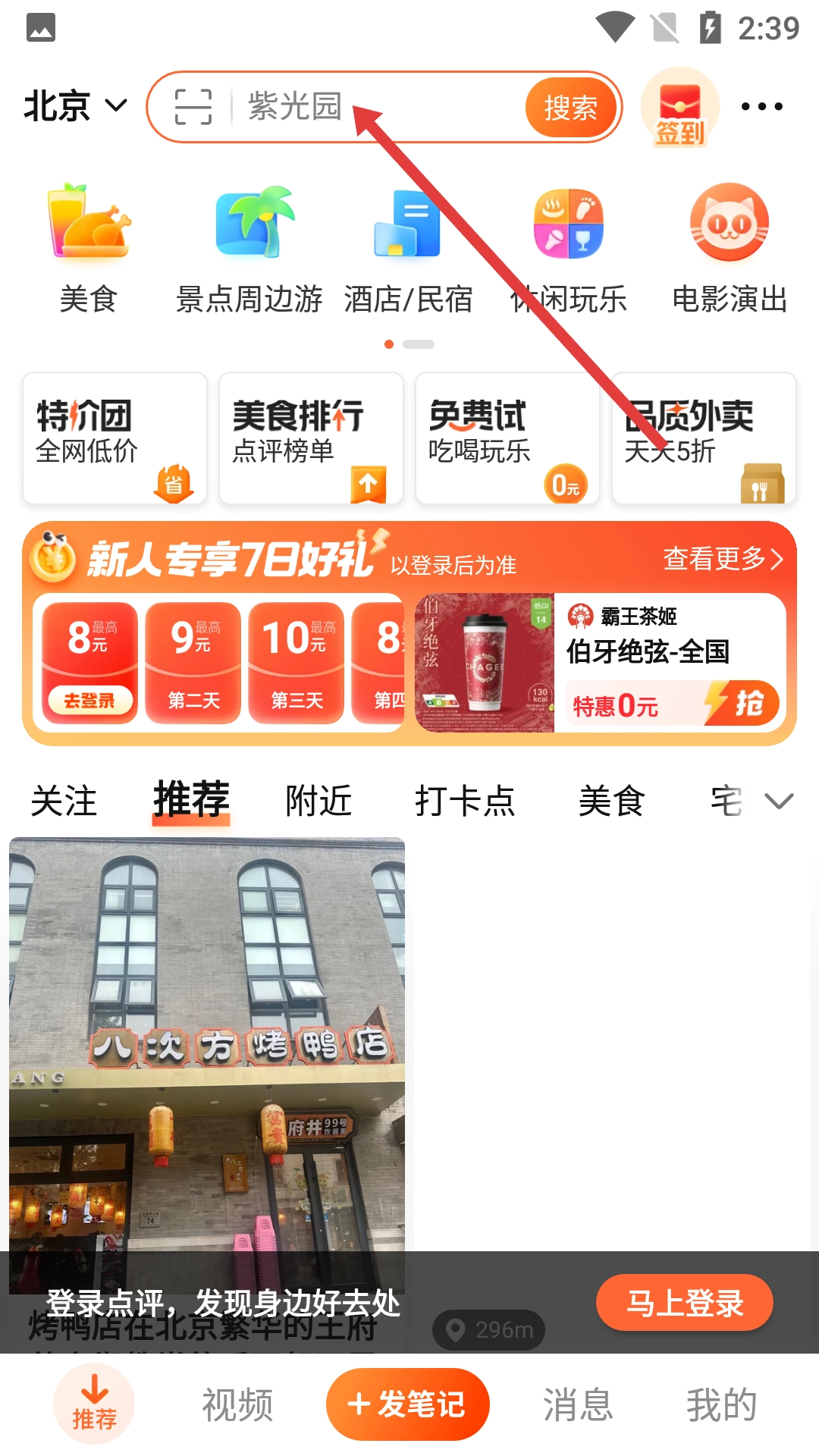
Task: Open the three-dot overflow menu
Action: (x=761, y=106)
